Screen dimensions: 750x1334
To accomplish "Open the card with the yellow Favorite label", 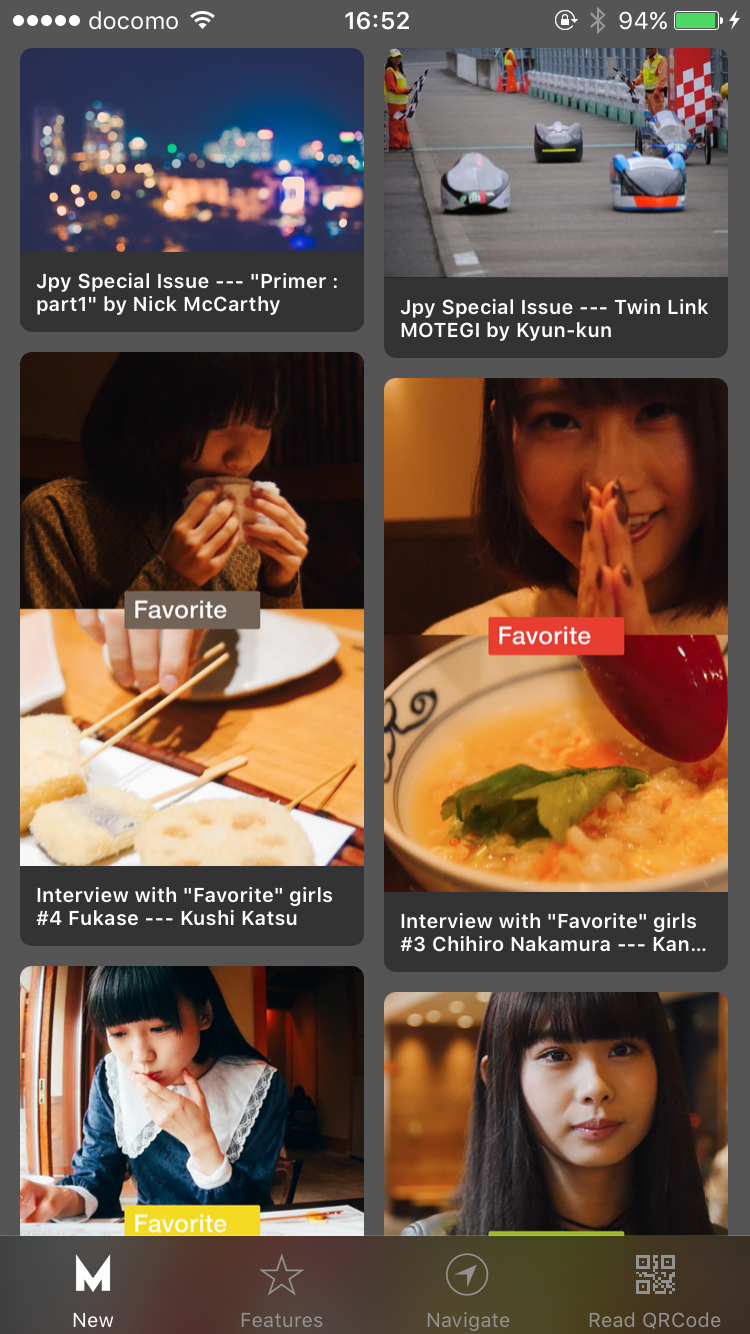I will [x=191, y=1100].
